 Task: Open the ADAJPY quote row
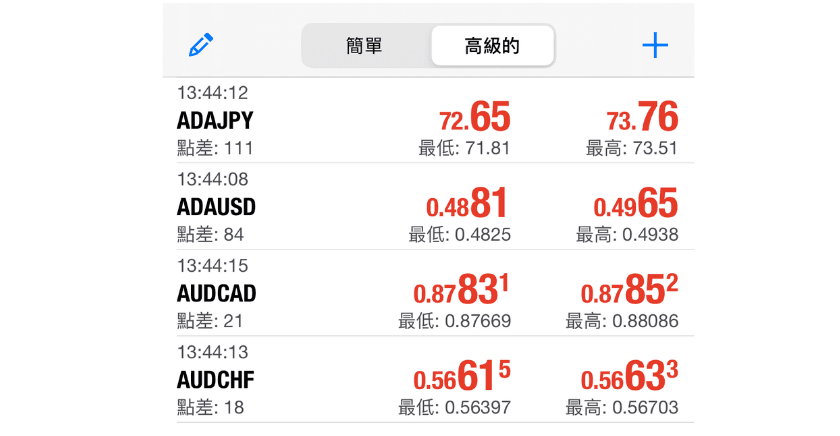pos(428,121)
